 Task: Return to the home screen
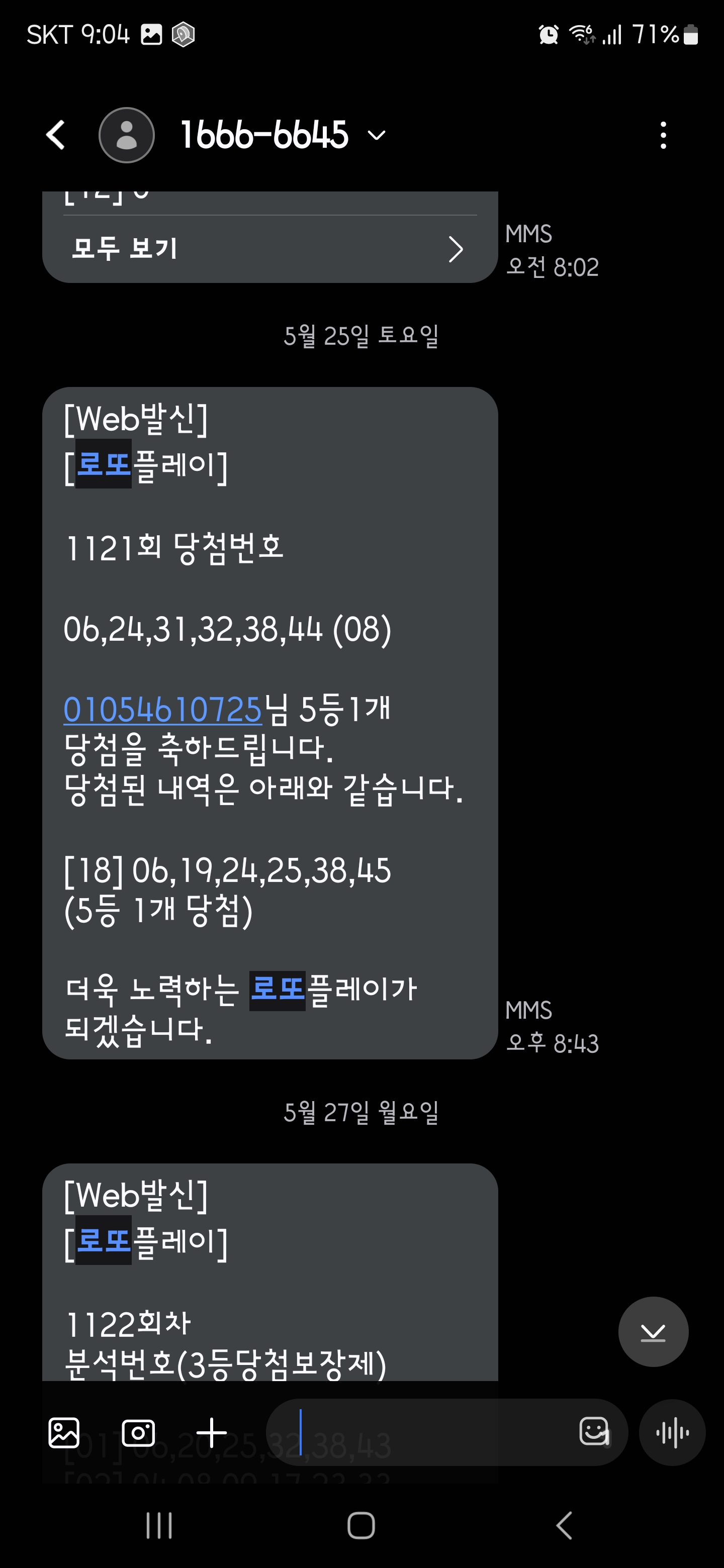(361, 1525)
